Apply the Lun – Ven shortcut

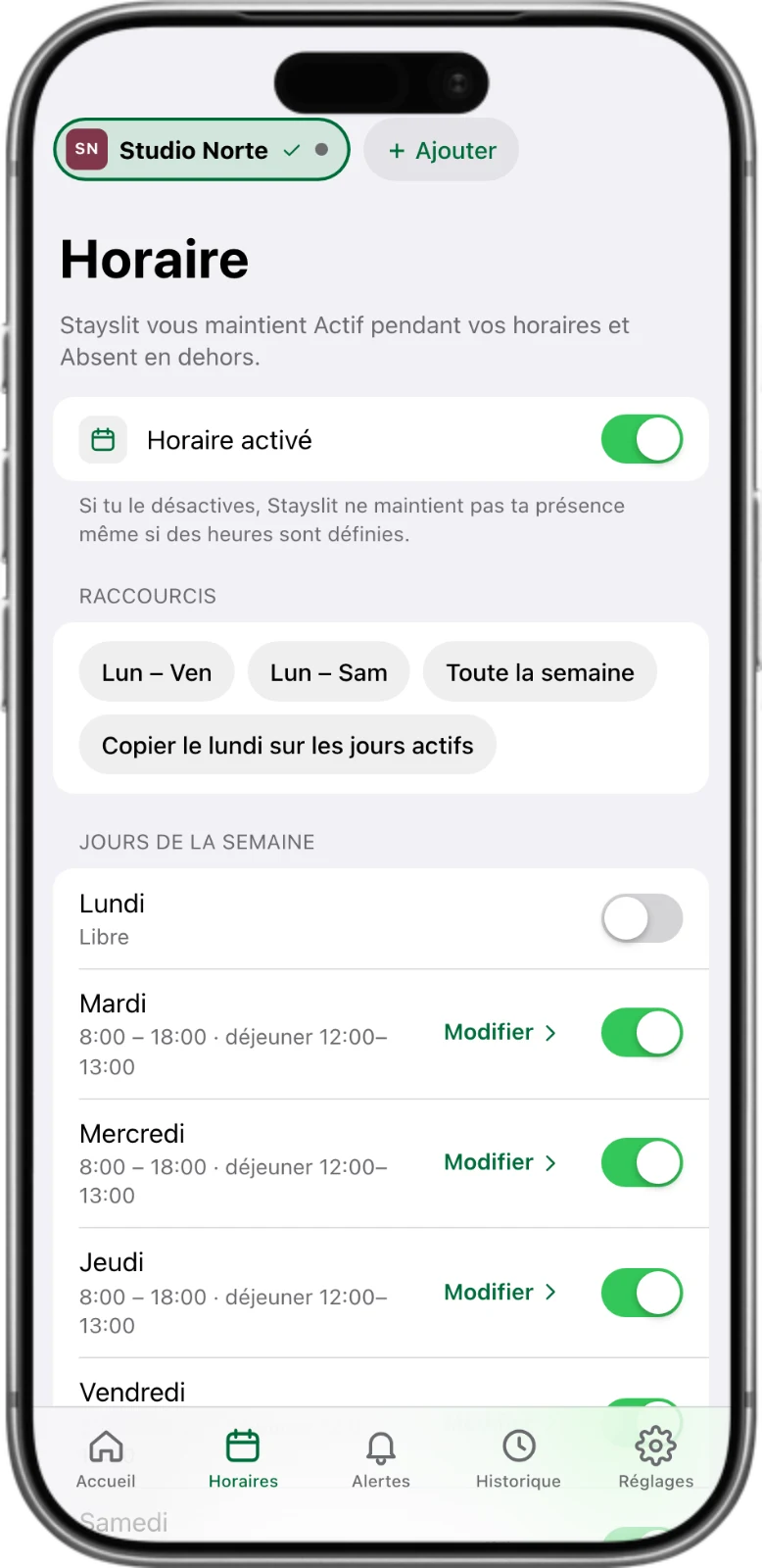[157, 672]
